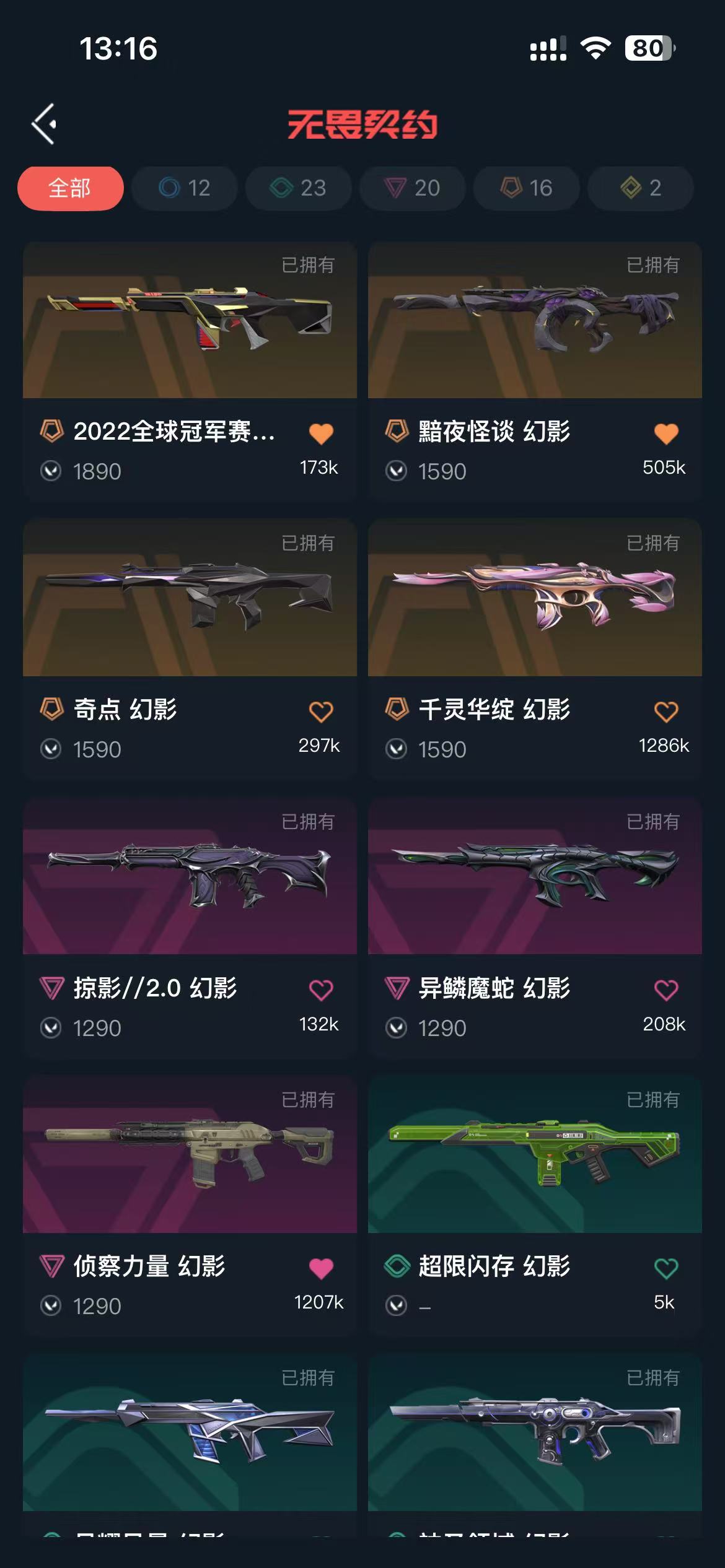Unlike the 黯夜怪谈 幻影 skin
This screenshot has width=725, height=1568.
[666, 433]
